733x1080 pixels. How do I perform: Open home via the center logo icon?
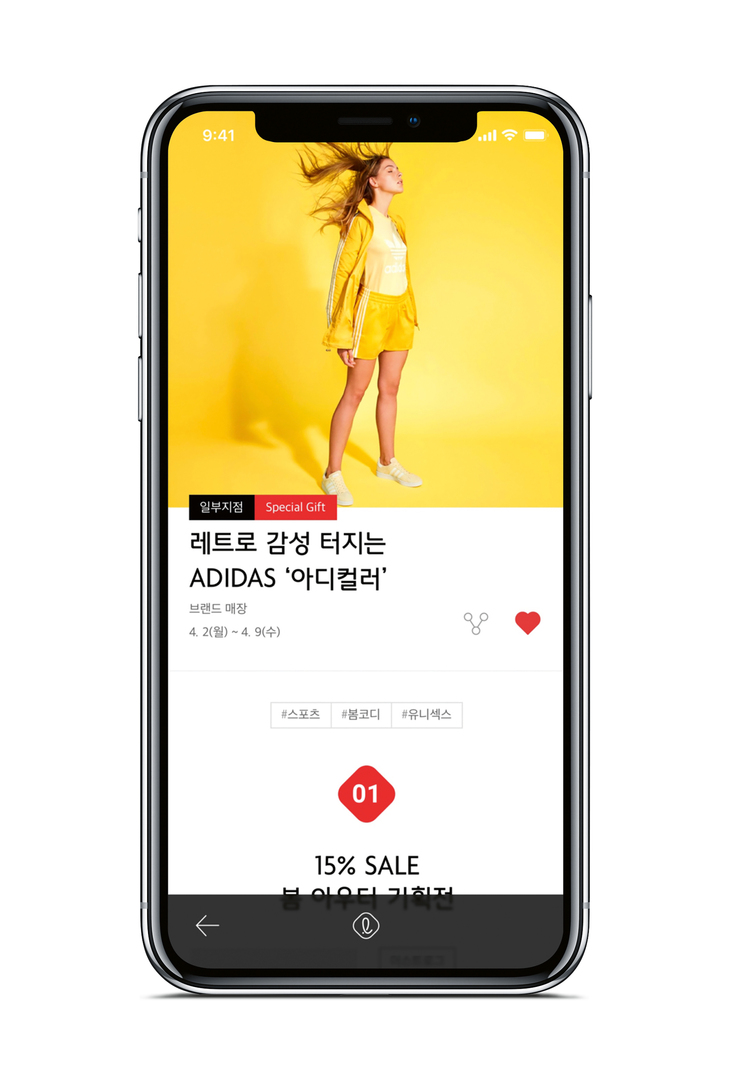(366, 926)
